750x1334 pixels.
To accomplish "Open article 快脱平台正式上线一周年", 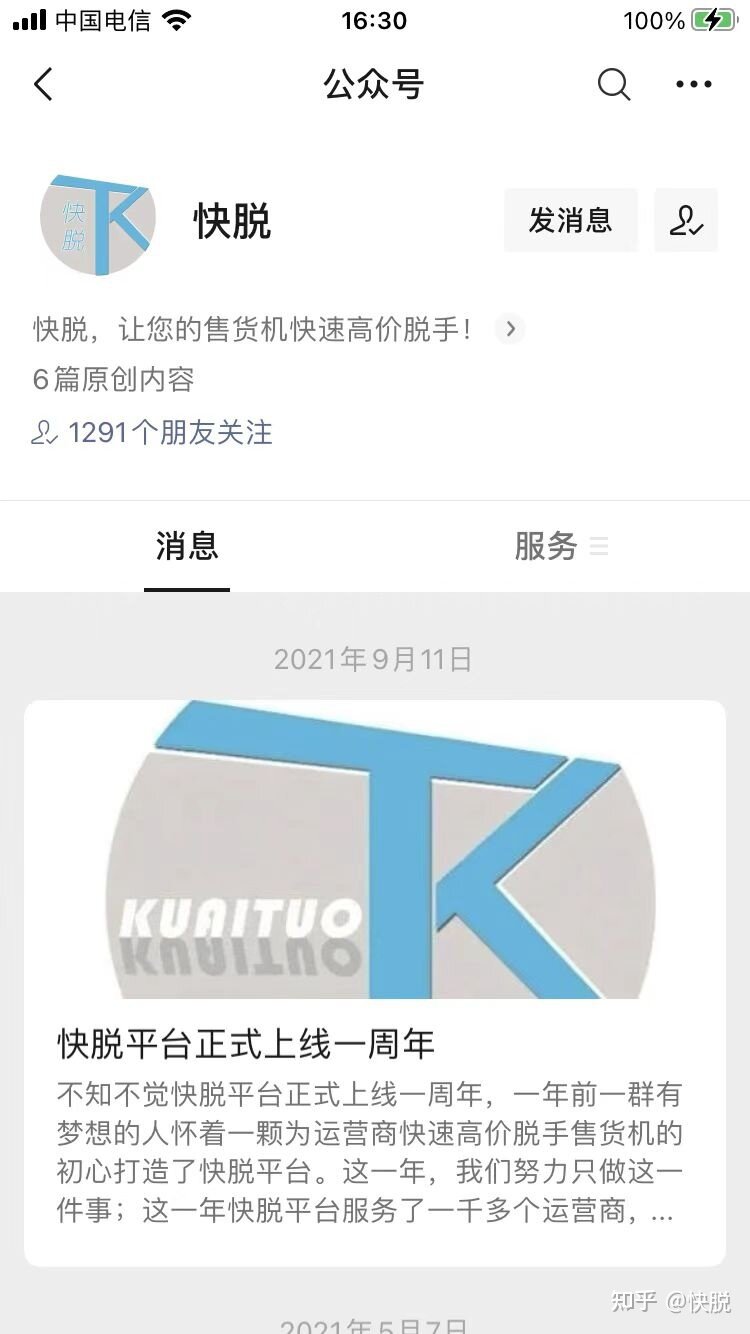I will pyautogui.click(x=375, y=1044).
